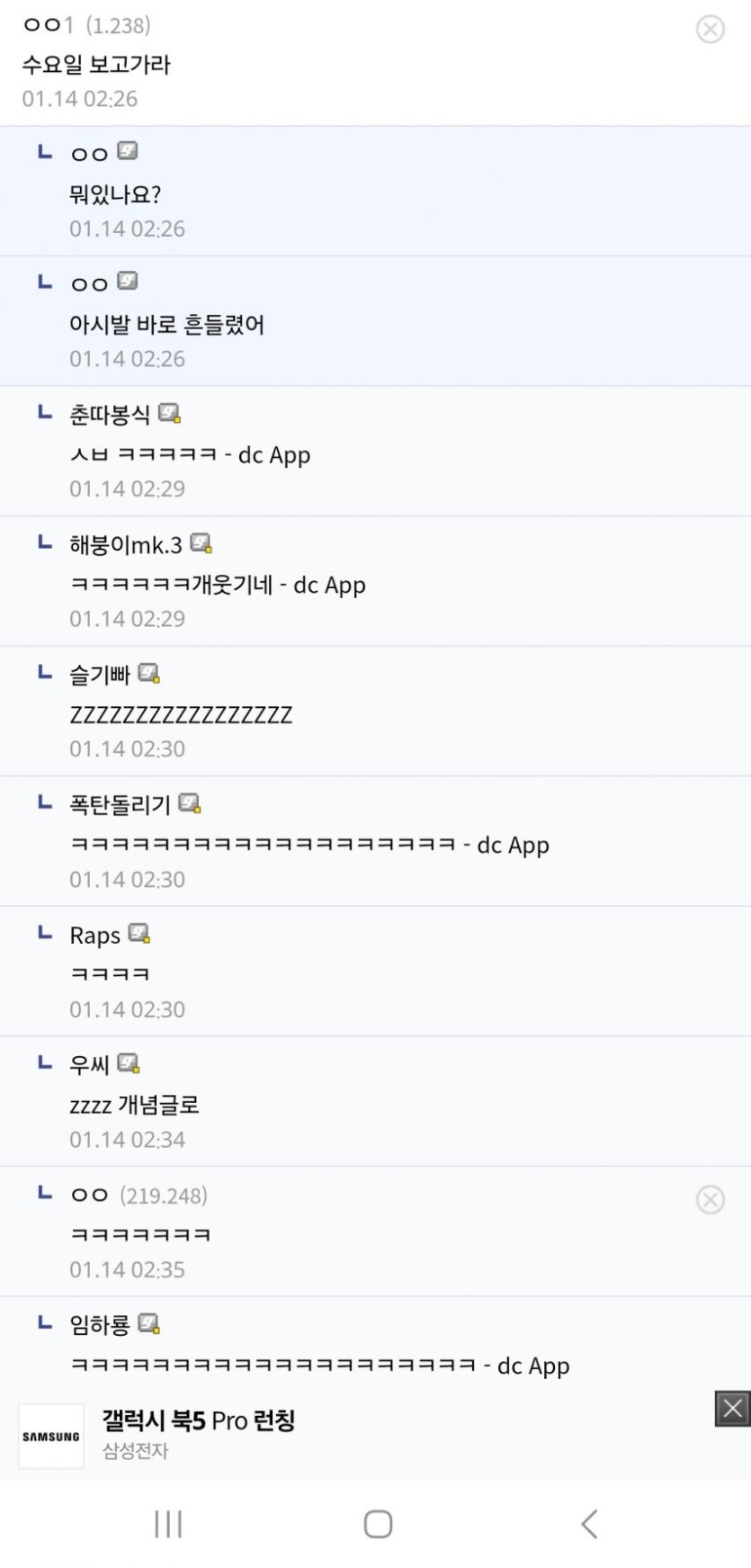
Task: Open 폭탄돌리기 user profile
Action: point(120,804)
